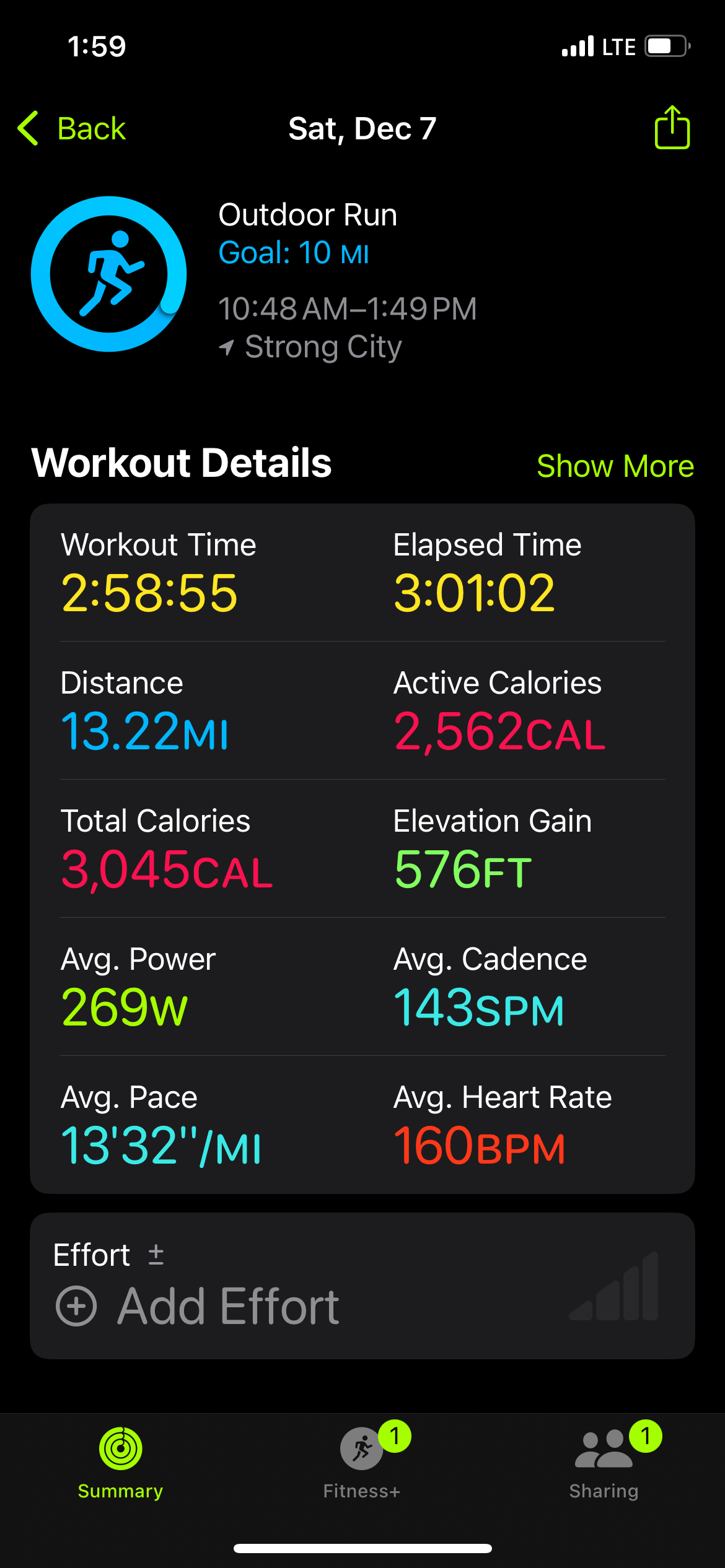Share this Outdoor Run workout

click(672, 128)
